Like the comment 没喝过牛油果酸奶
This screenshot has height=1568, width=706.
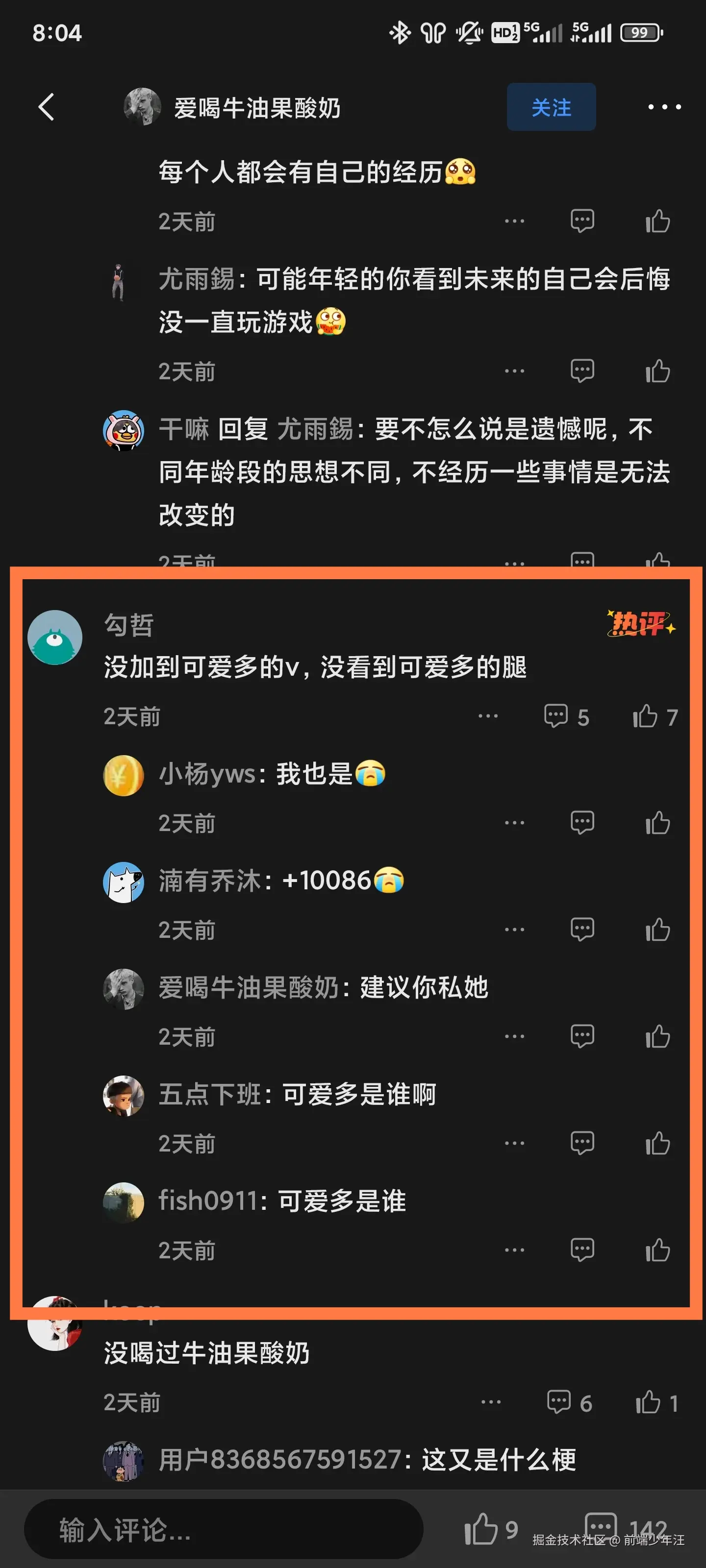coord(648,1402)
